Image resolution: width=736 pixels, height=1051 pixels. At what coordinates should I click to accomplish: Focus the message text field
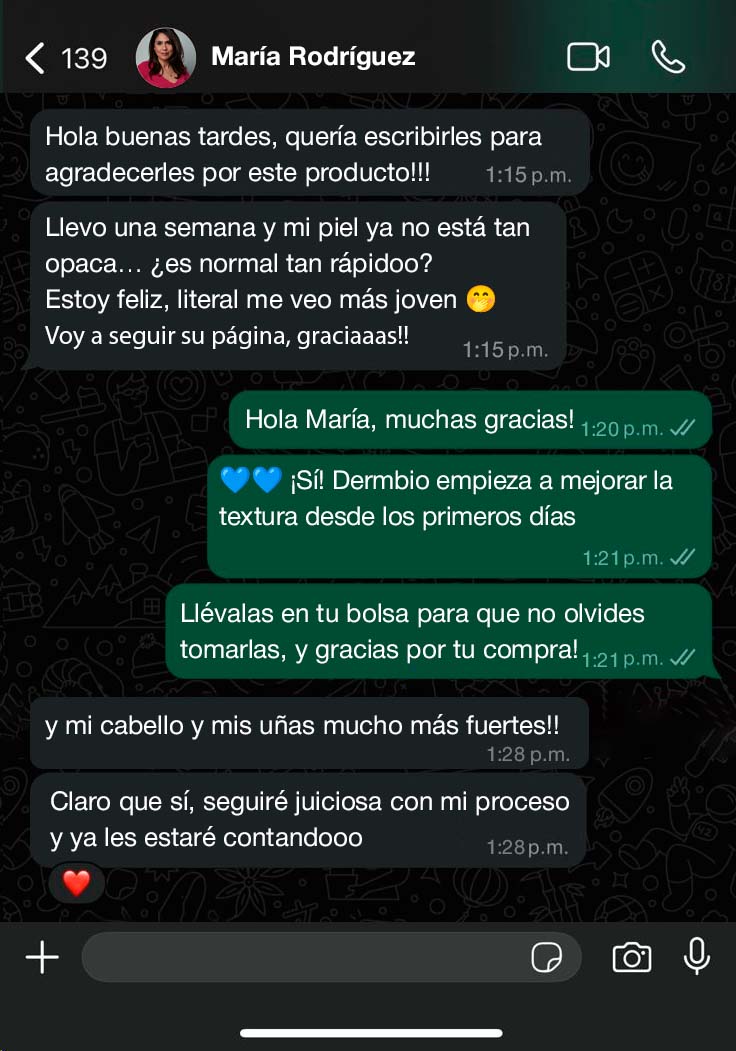[x=300, y=958]
